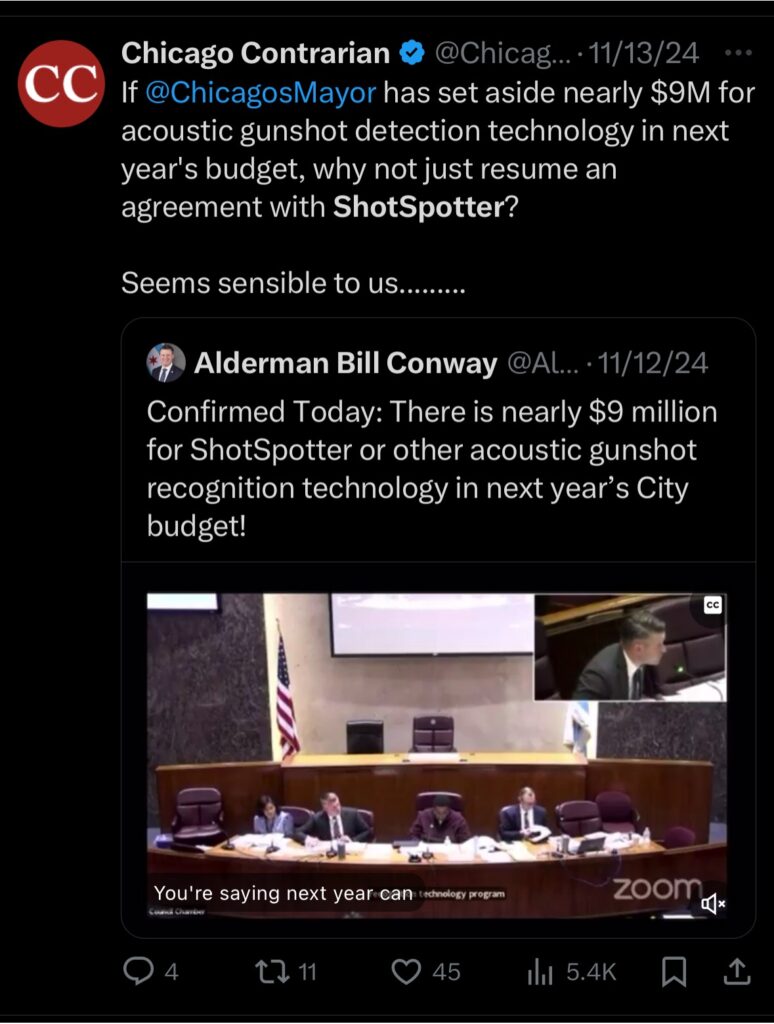Like Chicago Contrarian's post
774x1024 pixels.
(405, 971)
